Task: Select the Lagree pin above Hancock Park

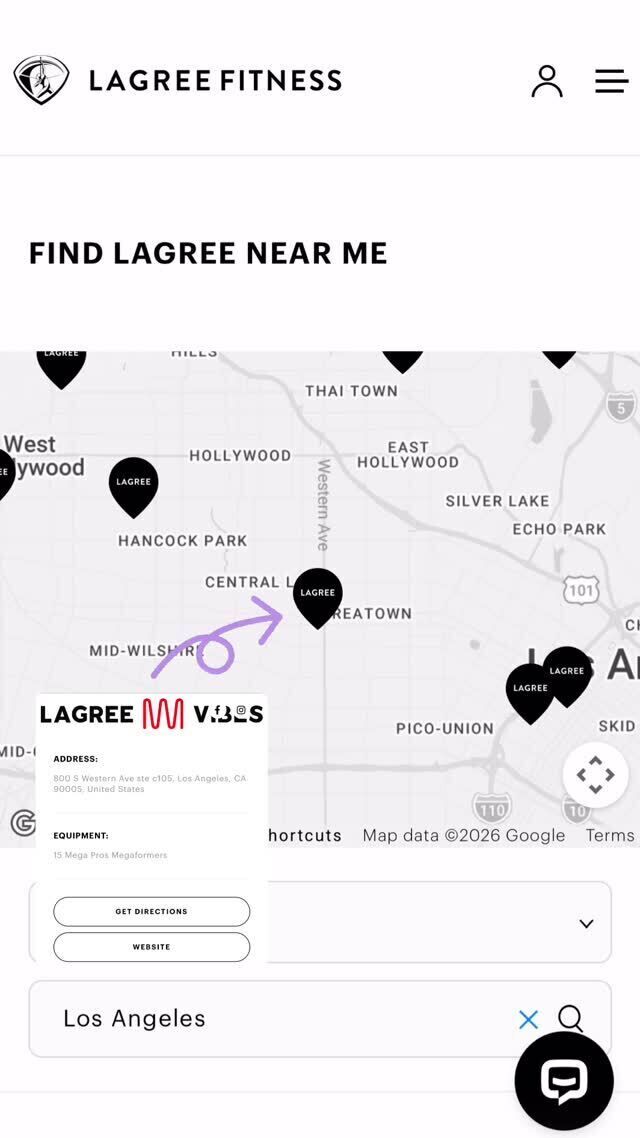Action: (x=133, y=484)
